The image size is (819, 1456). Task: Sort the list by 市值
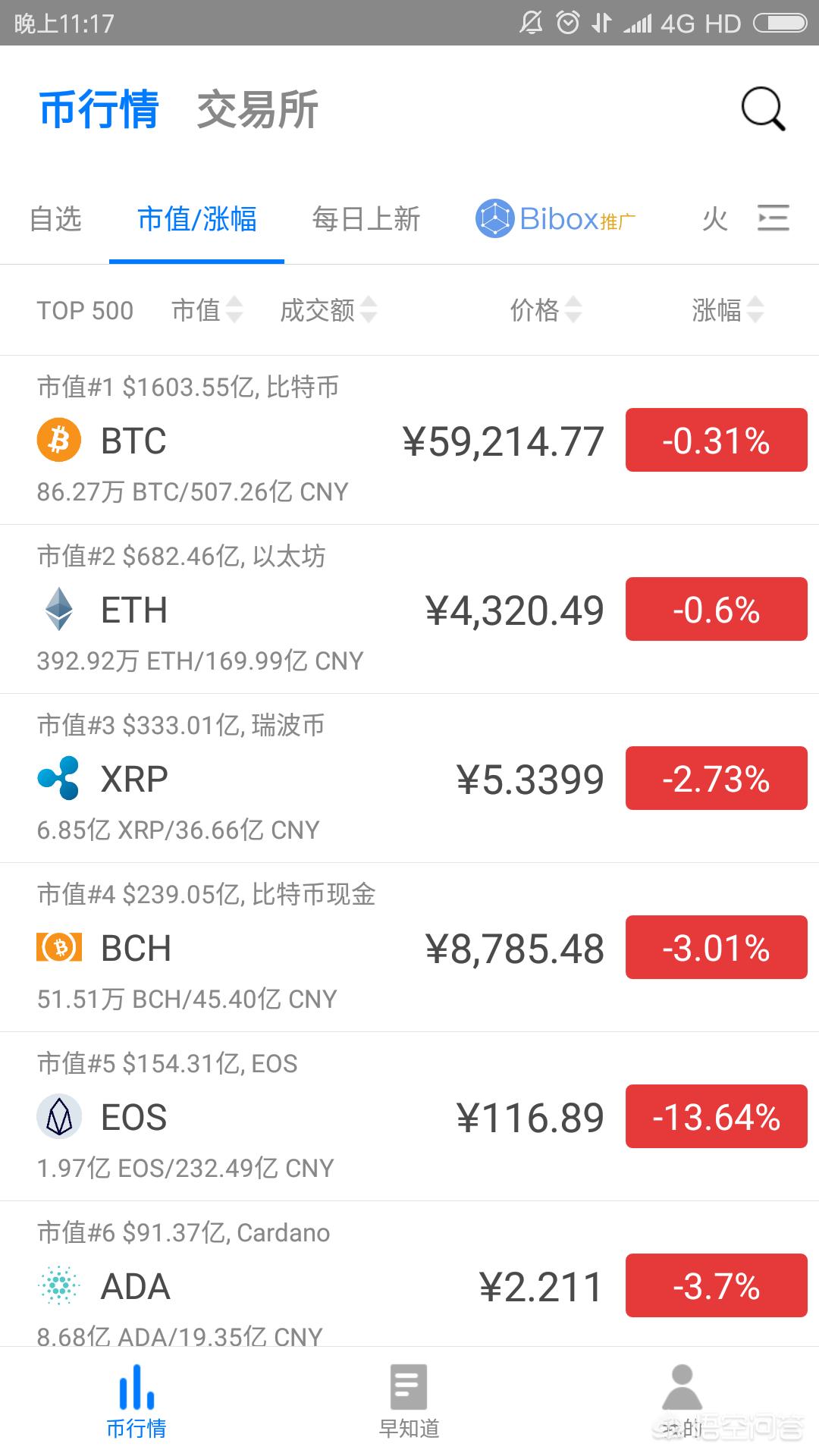(206, 310)
